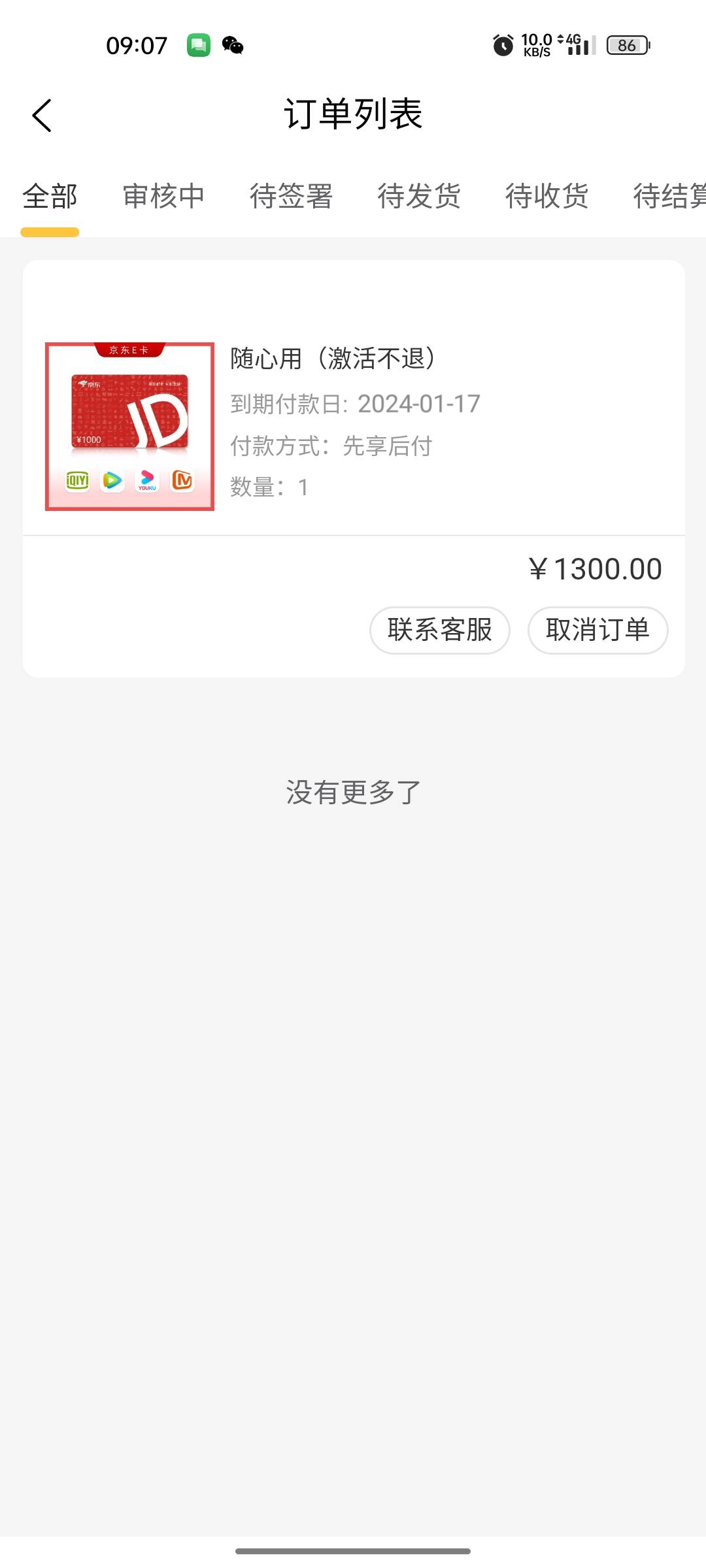The height and width of the screenshot is (1568, 706).
Task: Cancel the order with 取消订单
Action: pyautogui.click(x=597, y=630)
